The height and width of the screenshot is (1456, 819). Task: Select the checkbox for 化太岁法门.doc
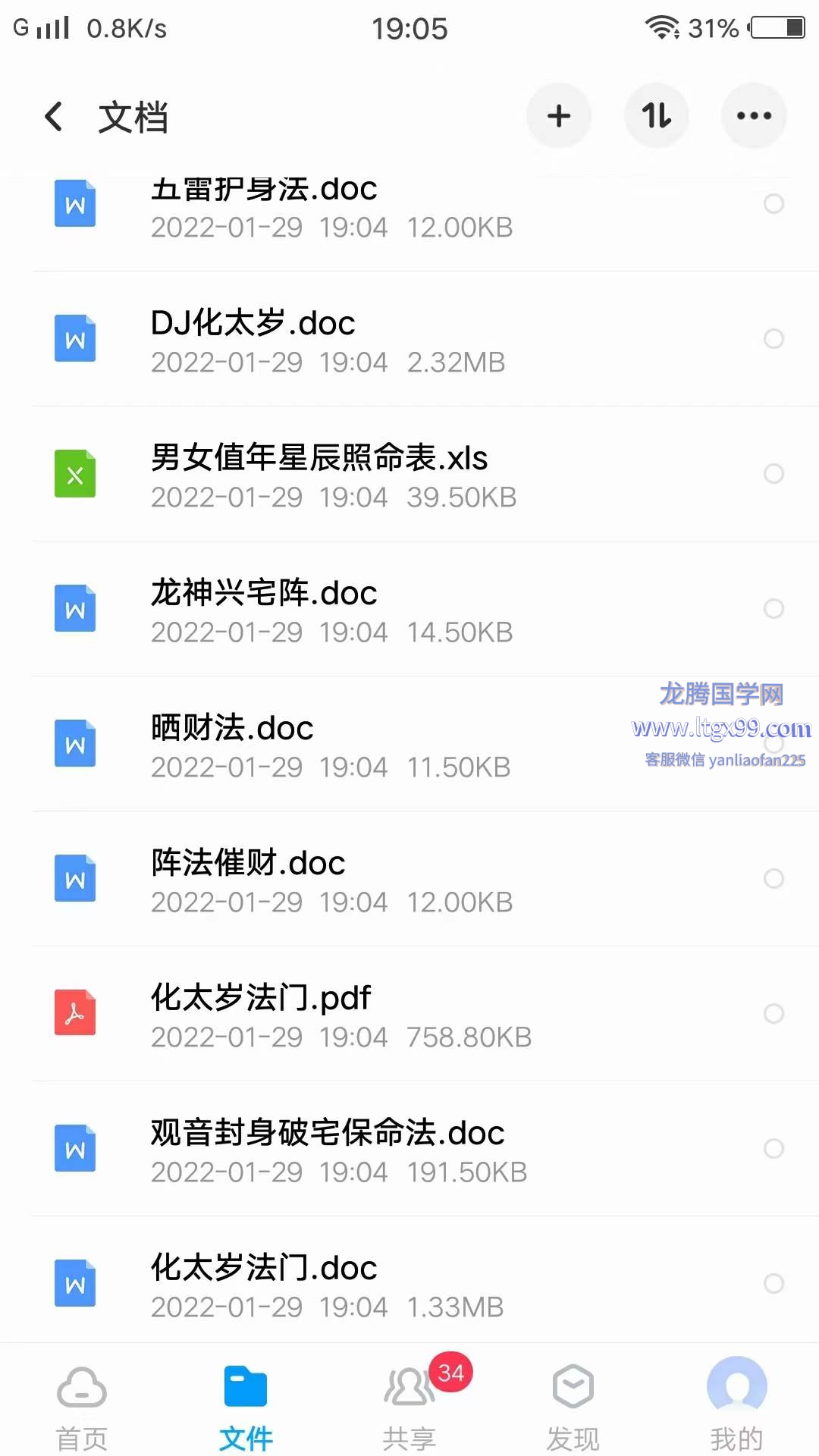773,1283
